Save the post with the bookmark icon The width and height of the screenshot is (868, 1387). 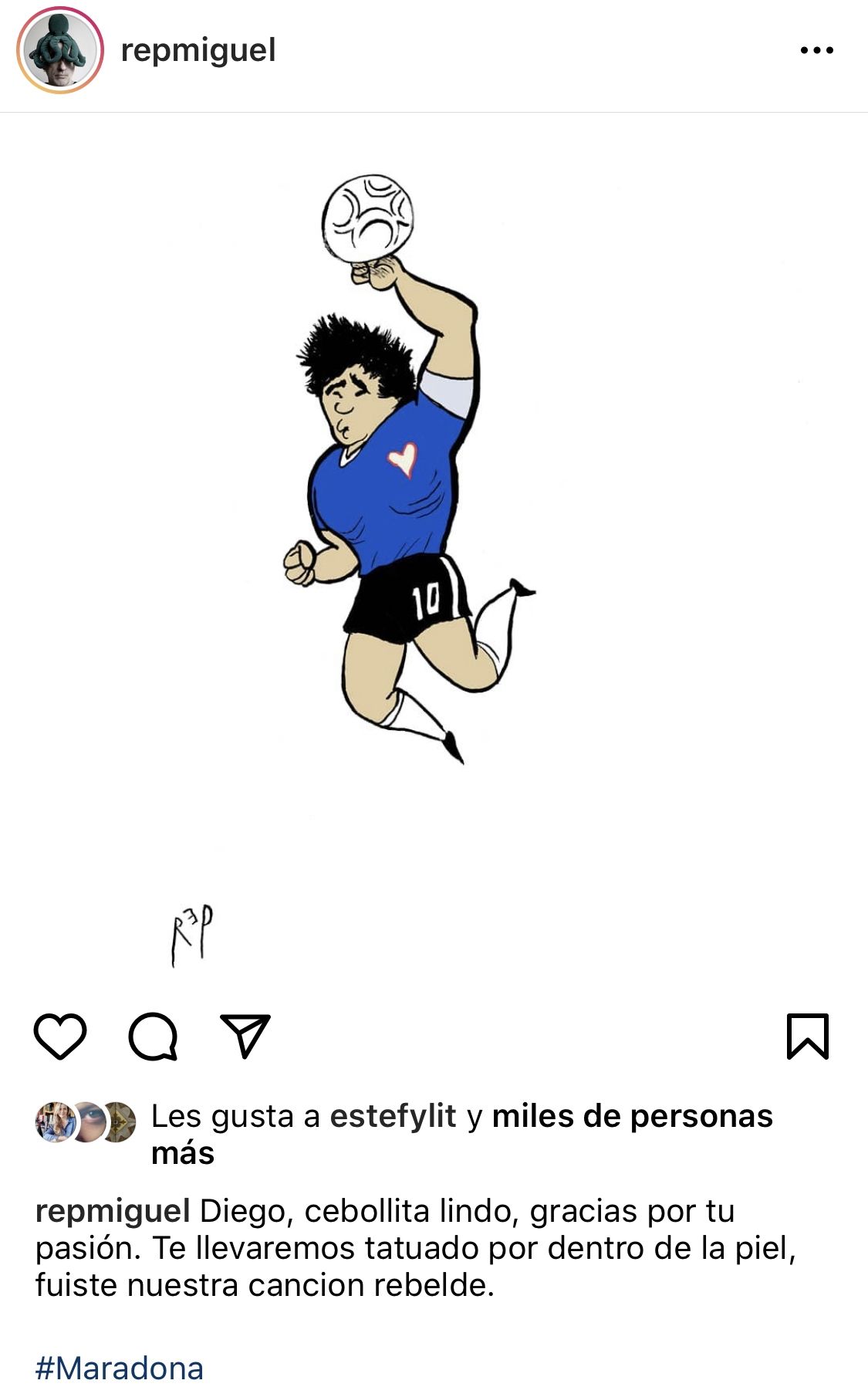point(807,1036)
